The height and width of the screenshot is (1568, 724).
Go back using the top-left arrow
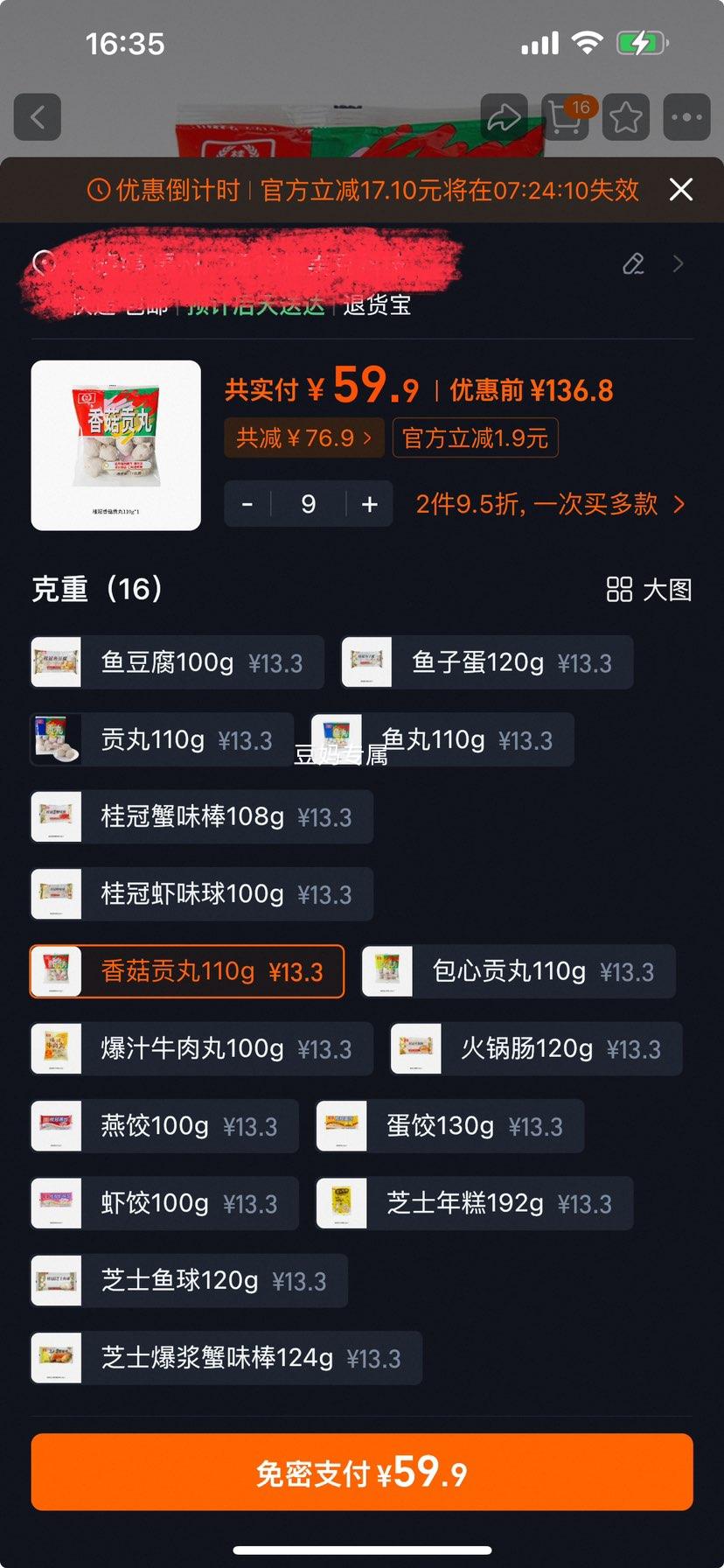coord(37,116)
